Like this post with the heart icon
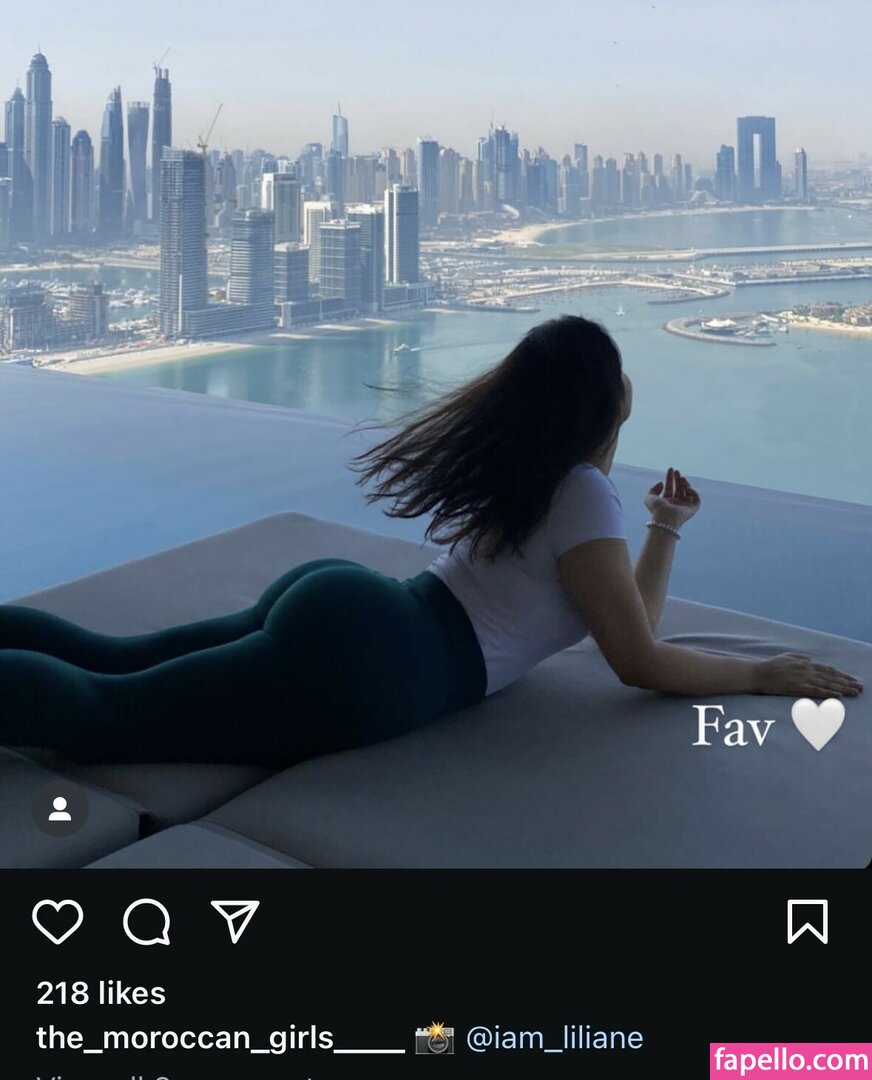The width and height of the screenshot is (872, 1080). pos(57,921)
